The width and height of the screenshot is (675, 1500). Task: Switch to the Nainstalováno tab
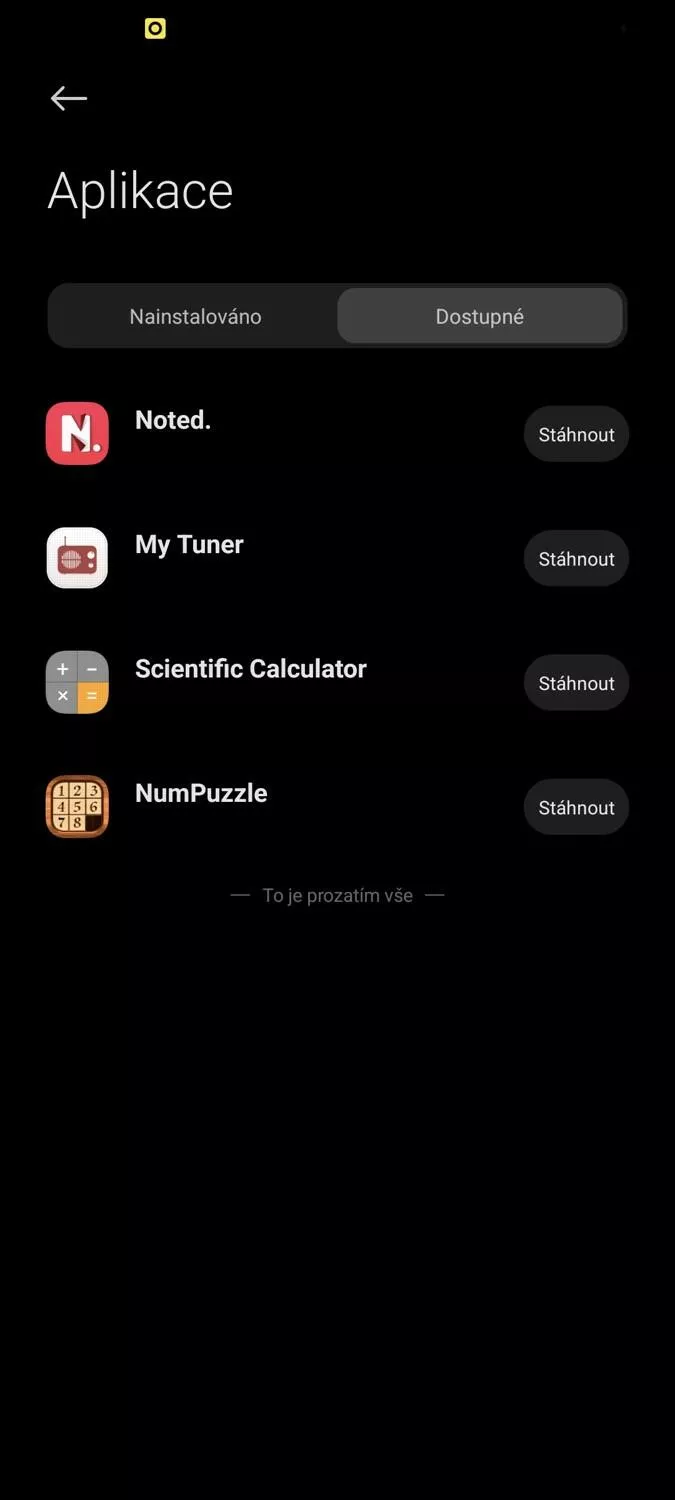[195, 316]
